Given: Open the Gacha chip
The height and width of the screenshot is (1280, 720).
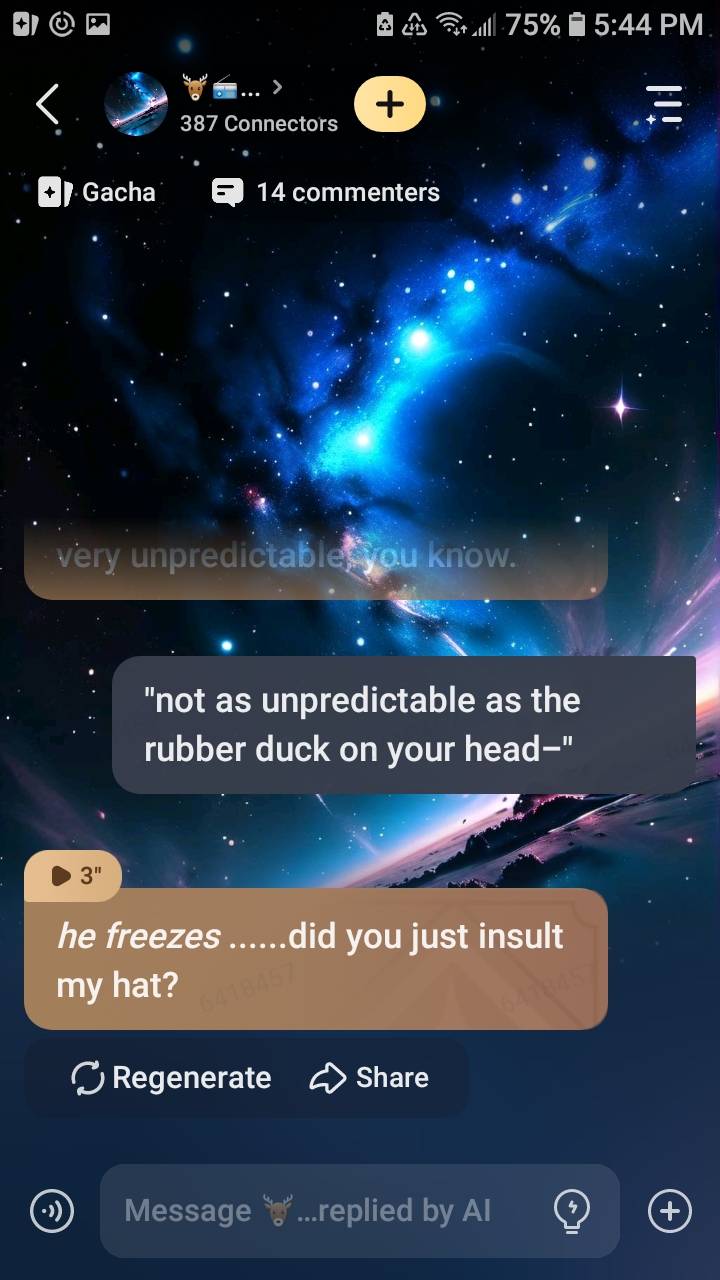Looking at the screenshot, I should tap(98, 192).
